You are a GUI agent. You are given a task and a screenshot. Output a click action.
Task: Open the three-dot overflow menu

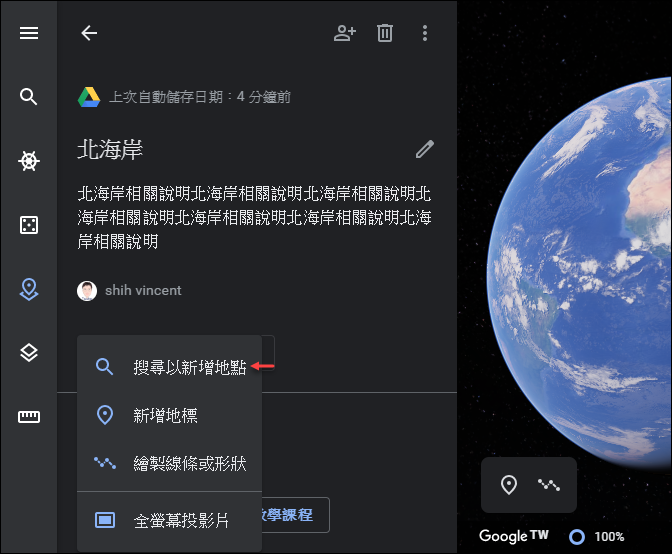pos(425,33)
